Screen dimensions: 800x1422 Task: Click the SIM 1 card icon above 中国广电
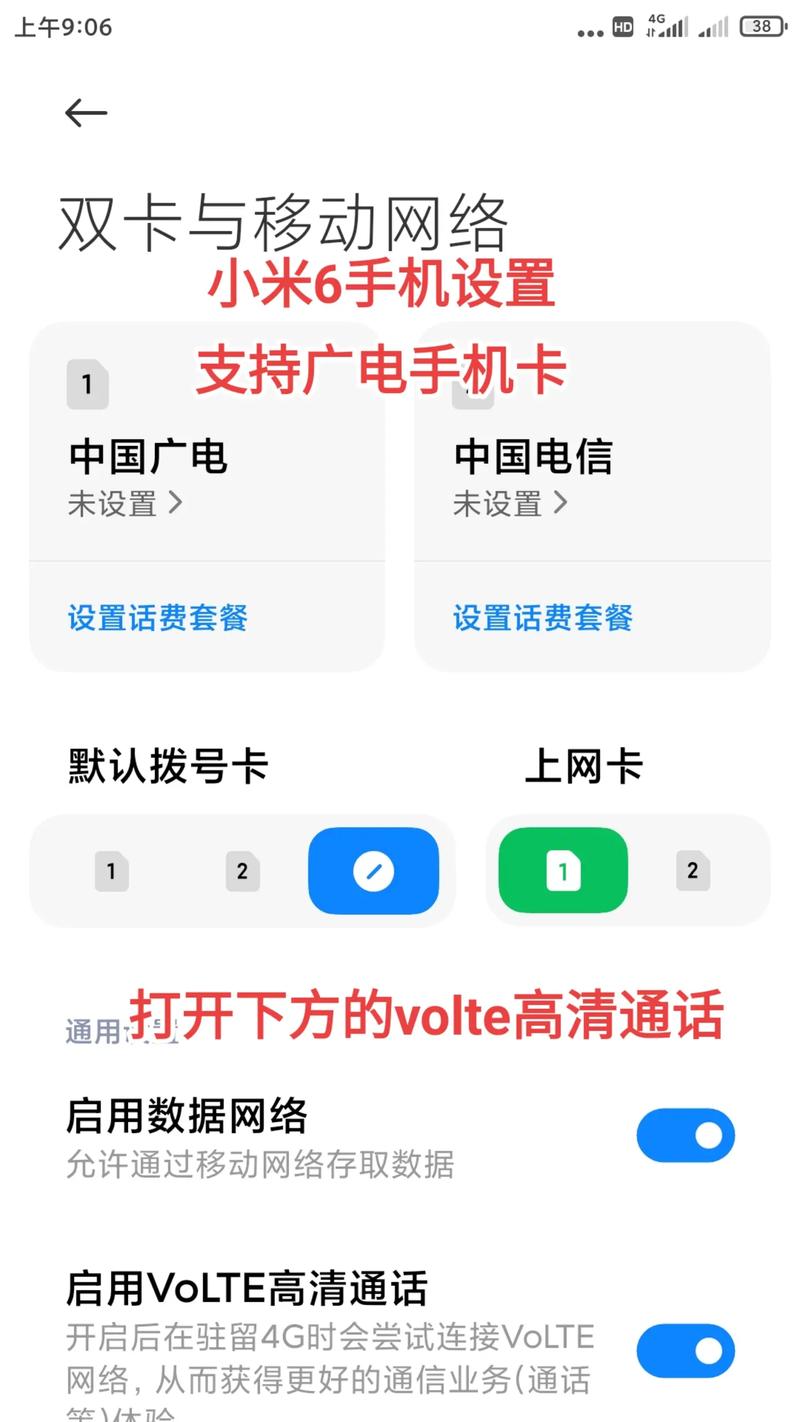pos(87,384)
